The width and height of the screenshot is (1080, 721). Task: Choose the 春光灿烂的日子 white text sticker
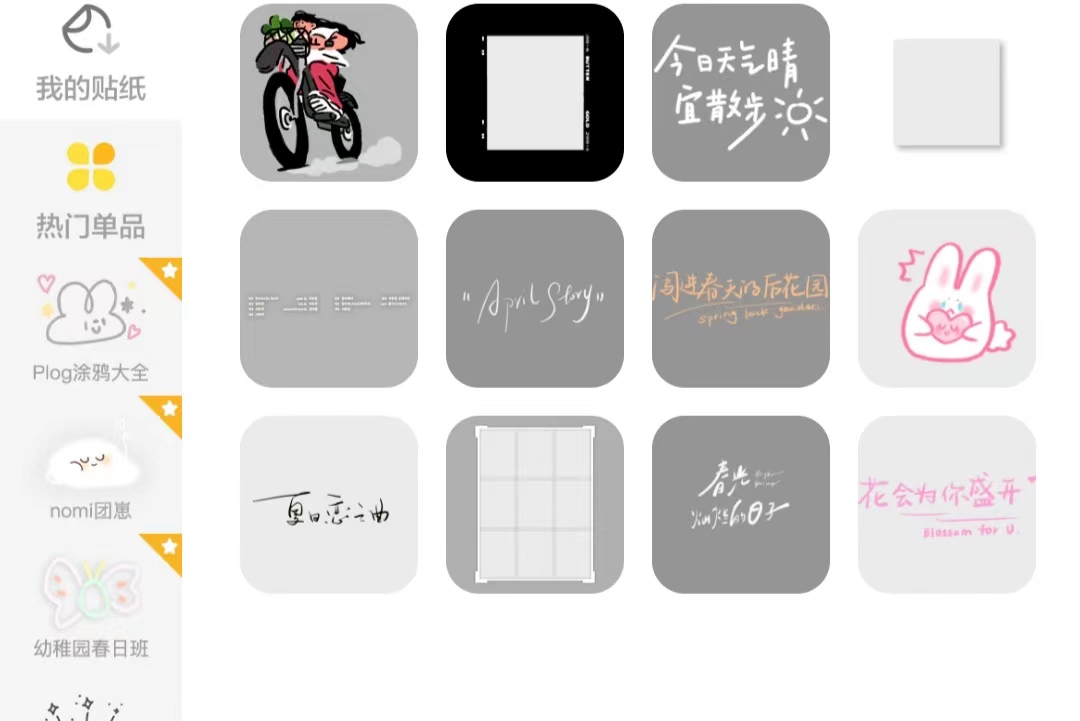(741, 505)
